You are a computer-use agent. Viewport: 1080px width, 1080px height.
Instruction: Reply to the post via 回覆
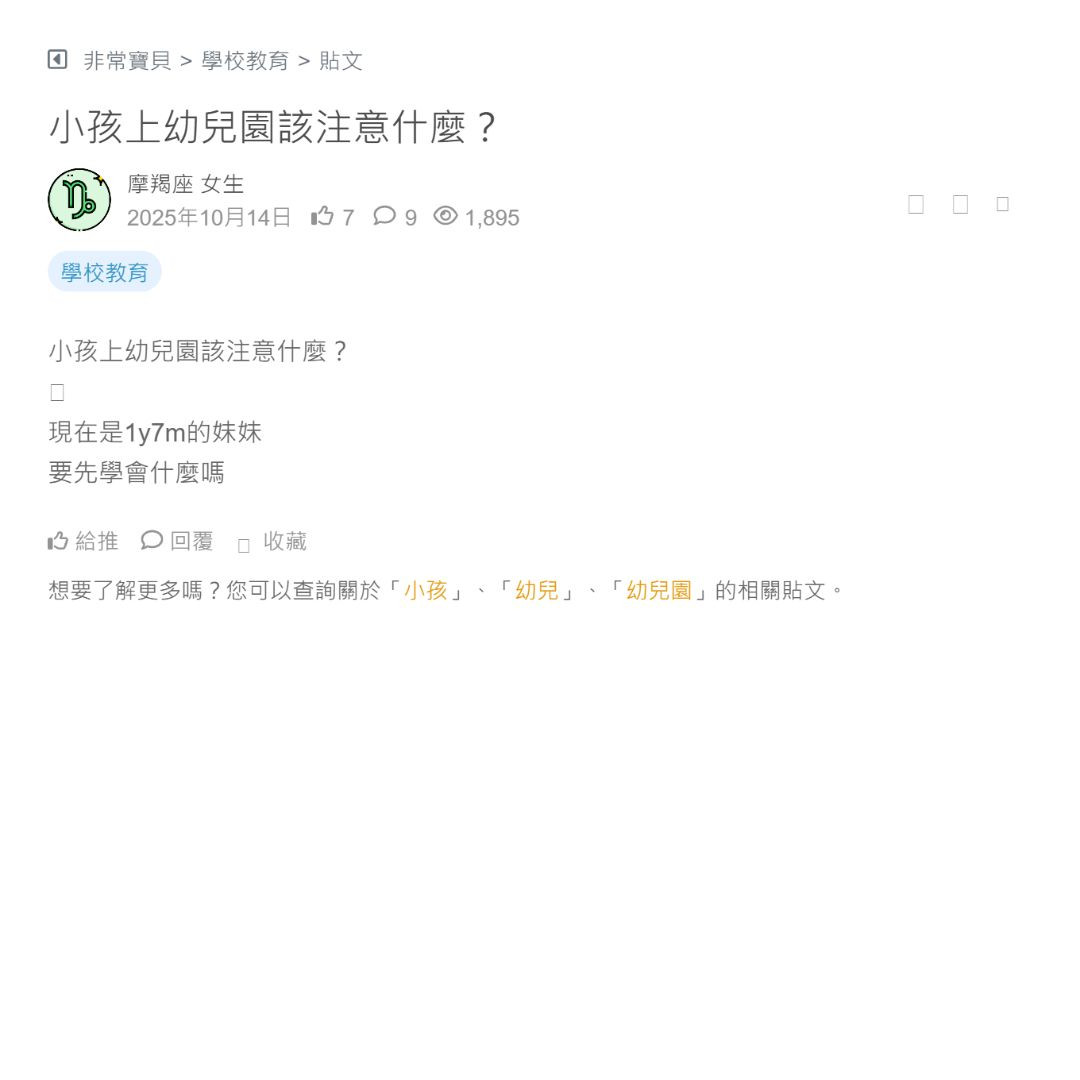[x=177, y=541]
